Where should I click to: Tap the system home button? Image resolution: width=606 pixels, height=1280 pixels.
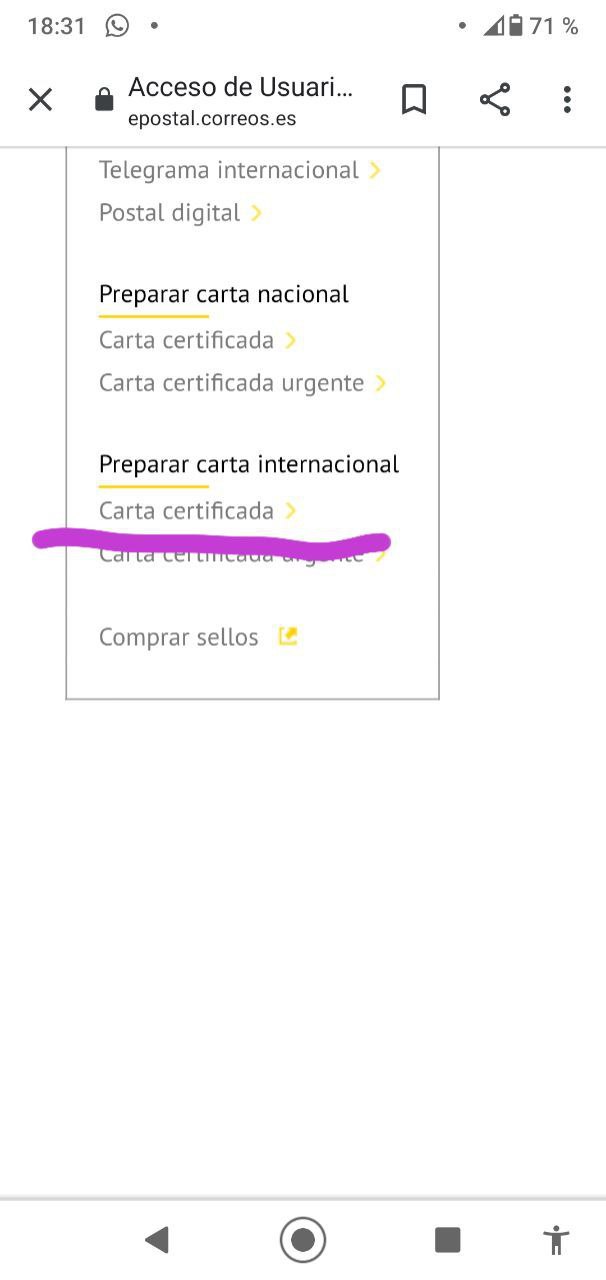coord(303,1241)
